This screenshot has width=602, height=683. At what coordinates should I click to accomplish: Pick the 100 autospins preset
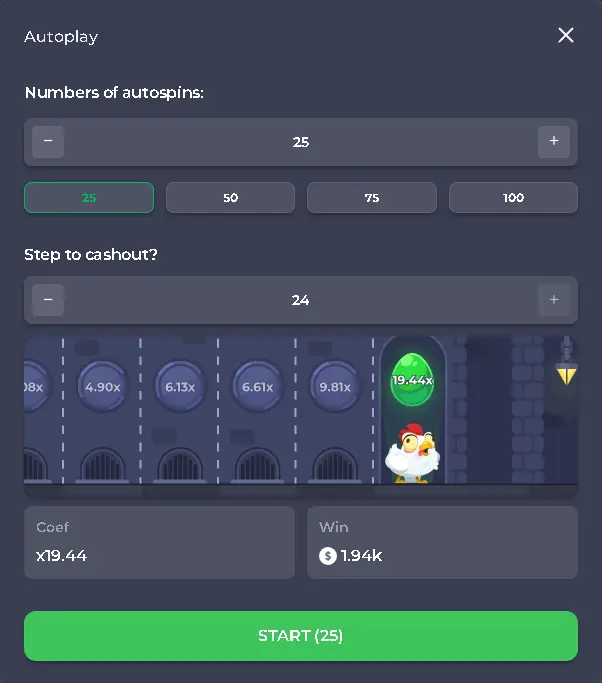[513, 198]
